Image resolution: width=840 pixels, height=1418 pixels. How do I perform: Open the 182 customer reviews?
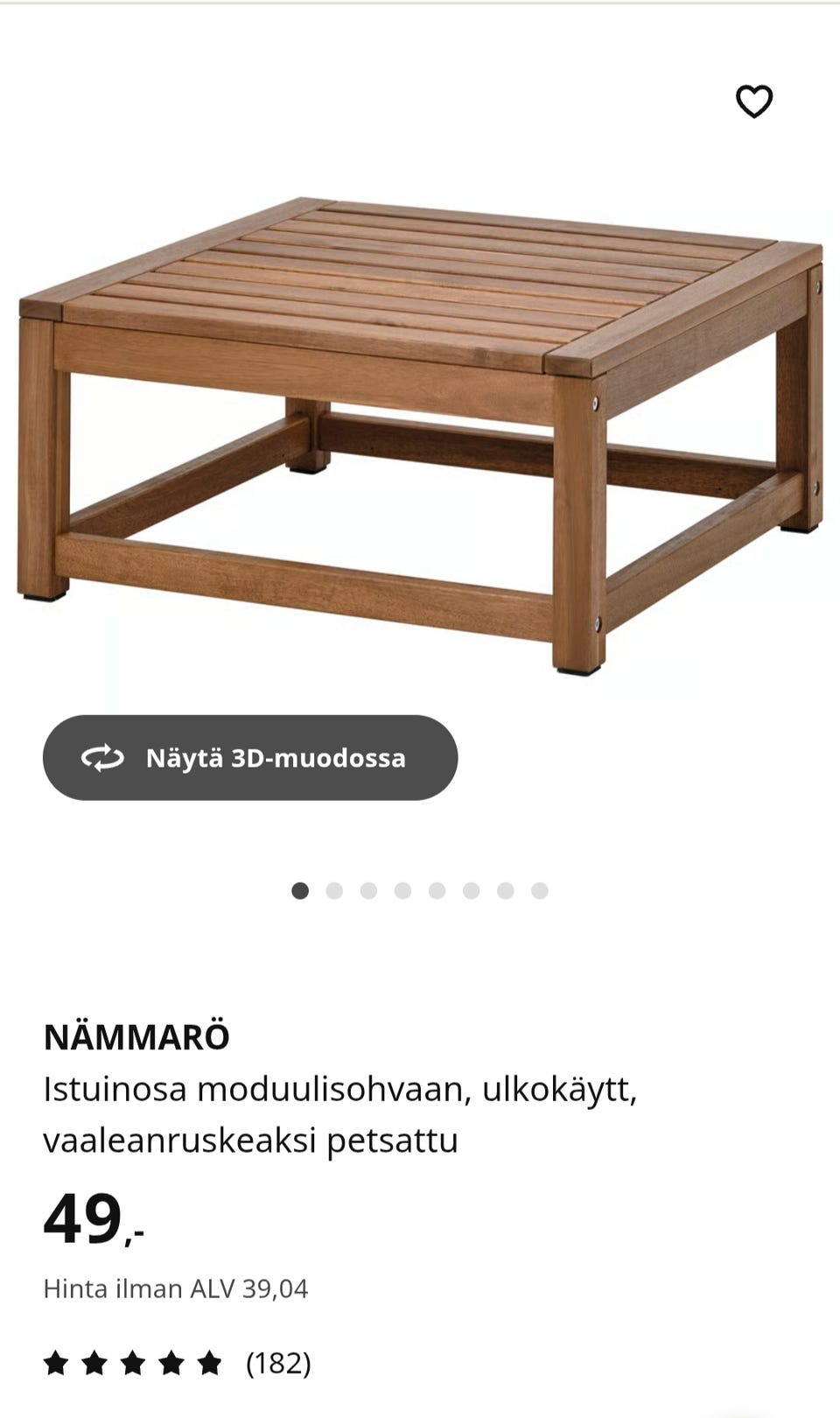pyautogui.click(x=277, y=1363)
